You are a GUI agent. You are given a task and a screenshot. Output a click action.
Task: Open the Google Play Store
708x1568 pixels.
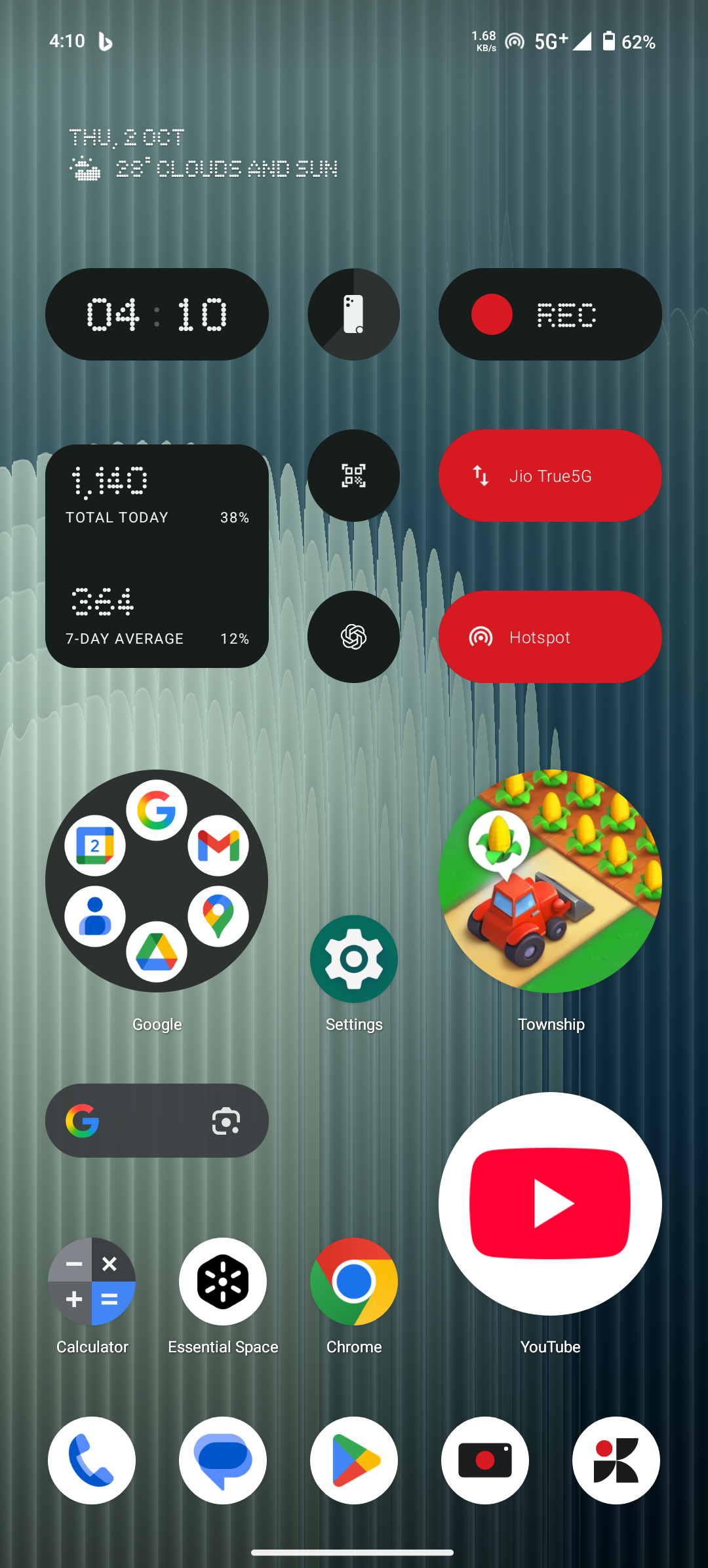(354, 1460)
